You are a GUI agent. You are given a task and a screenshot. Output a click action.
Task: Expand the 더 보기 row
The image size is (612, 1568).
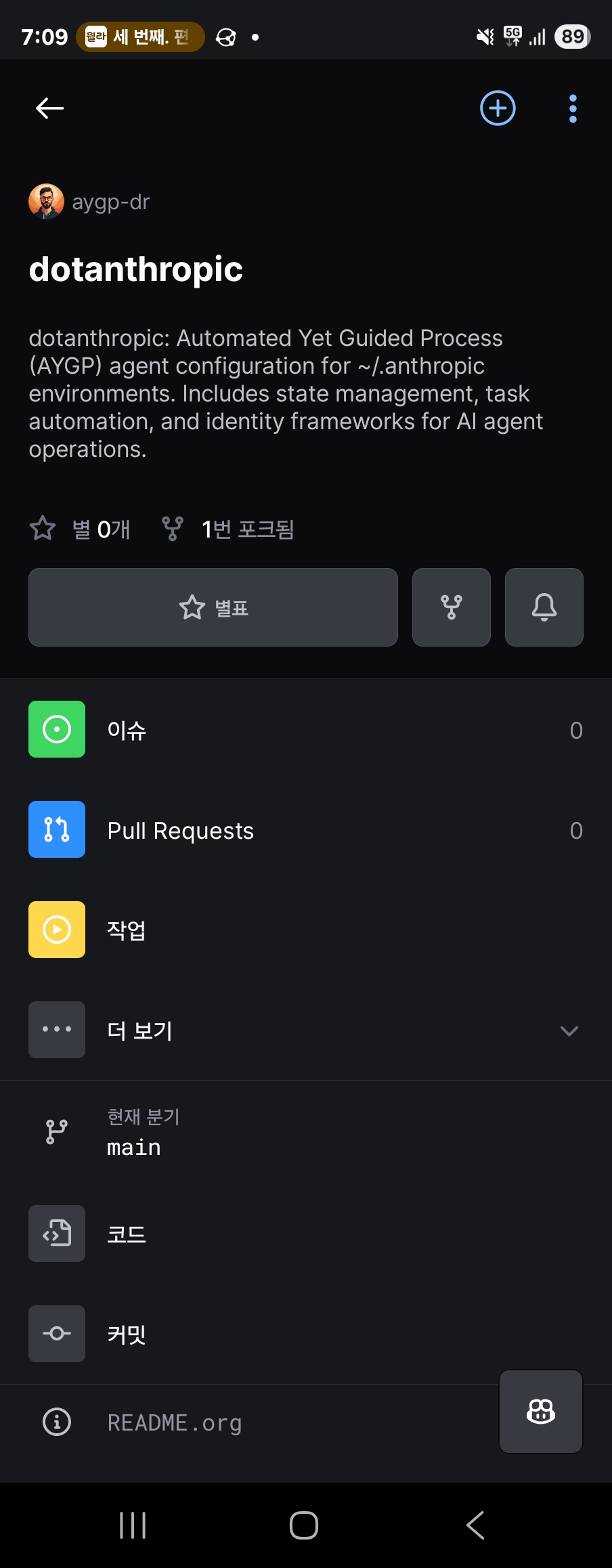(x=305, y=1030)
